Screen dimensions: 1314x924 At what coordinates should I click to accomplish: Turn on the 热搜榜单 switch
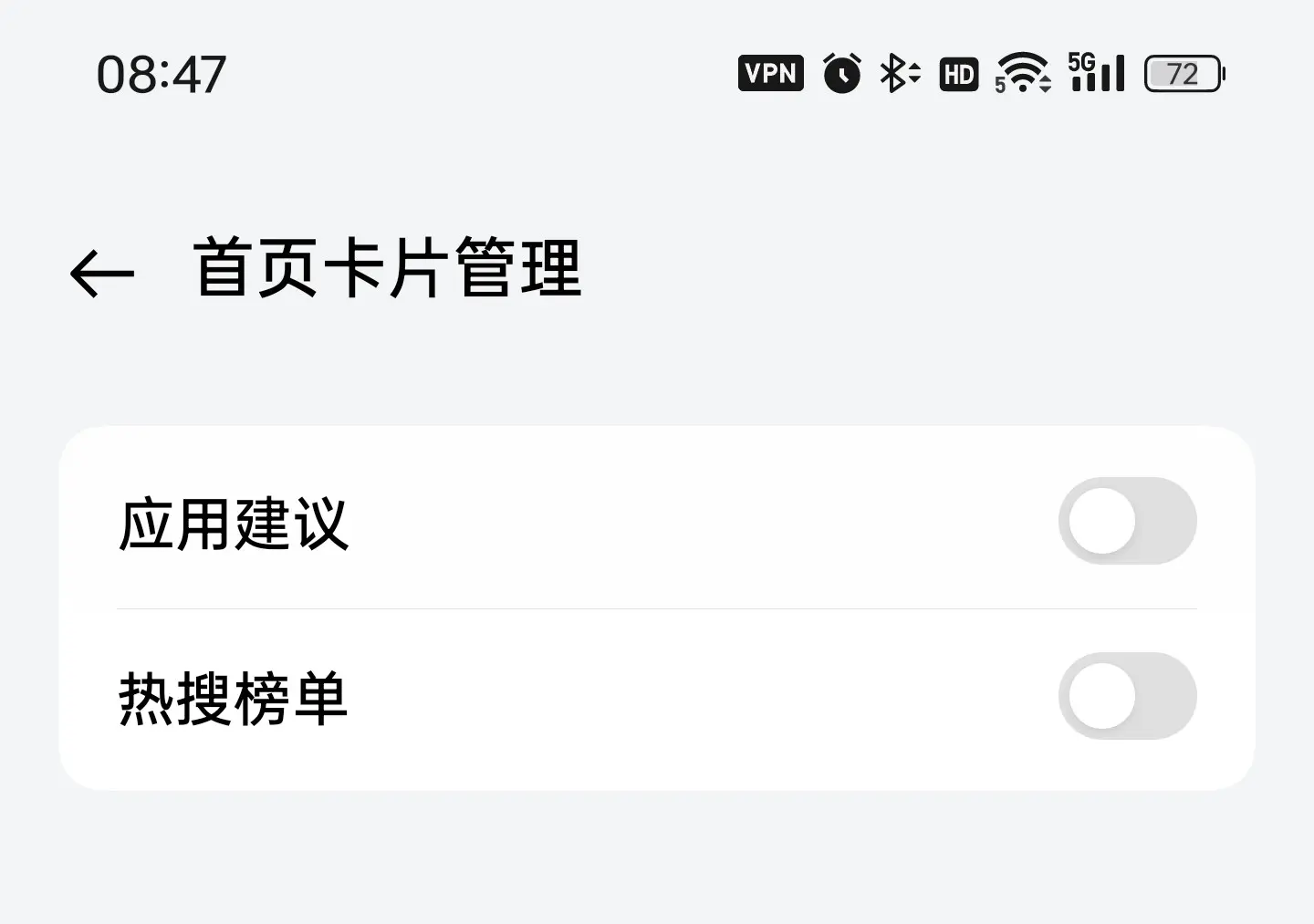[1127, 696]
